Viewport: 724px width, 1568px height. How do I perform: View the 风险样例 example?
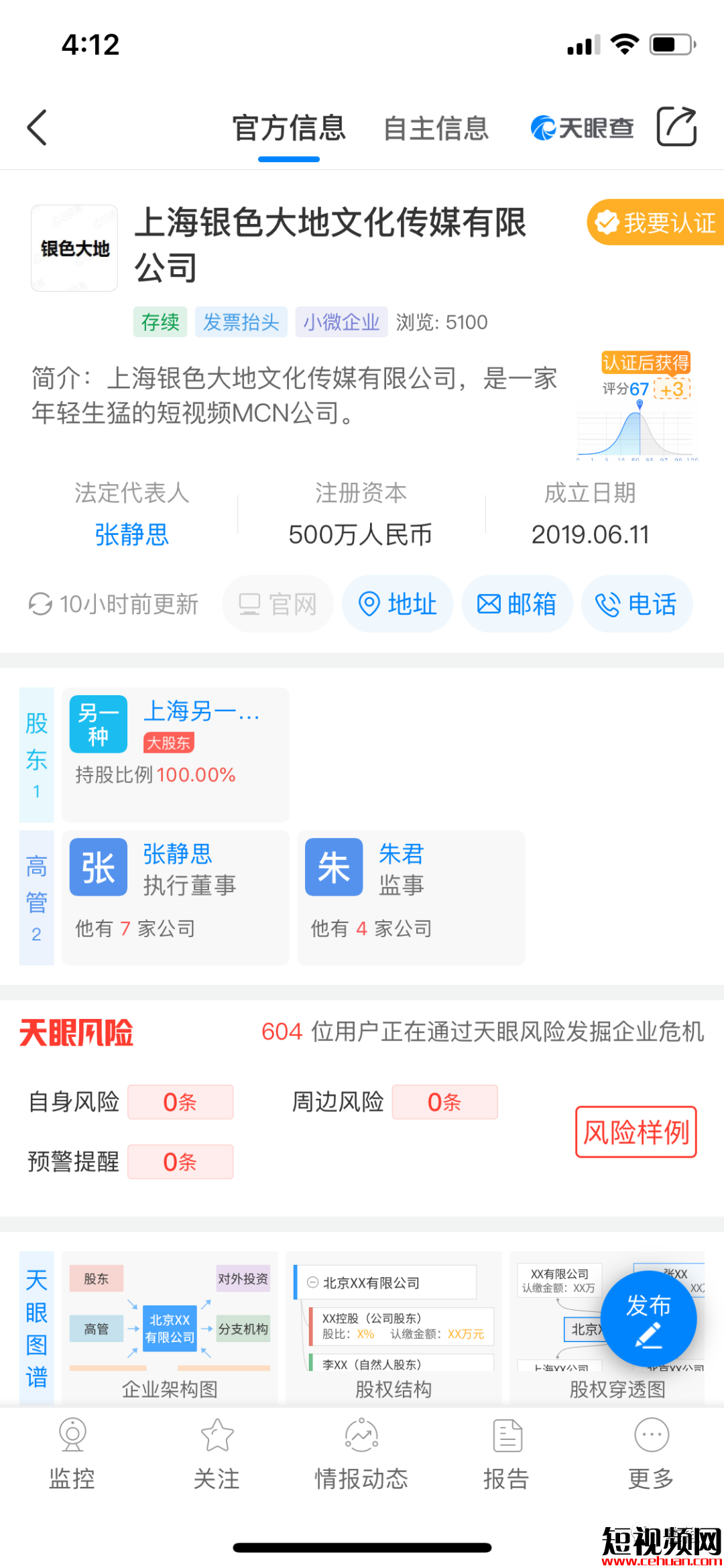[636, 1132]
